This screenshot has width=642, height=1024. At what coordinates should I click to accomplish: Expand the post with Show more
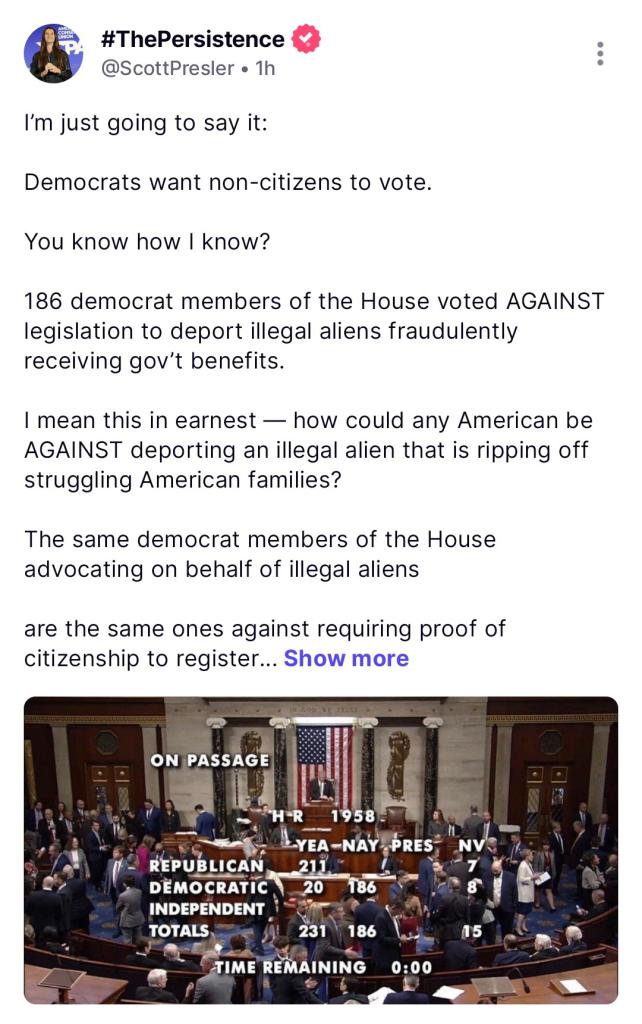pos(346,658)
